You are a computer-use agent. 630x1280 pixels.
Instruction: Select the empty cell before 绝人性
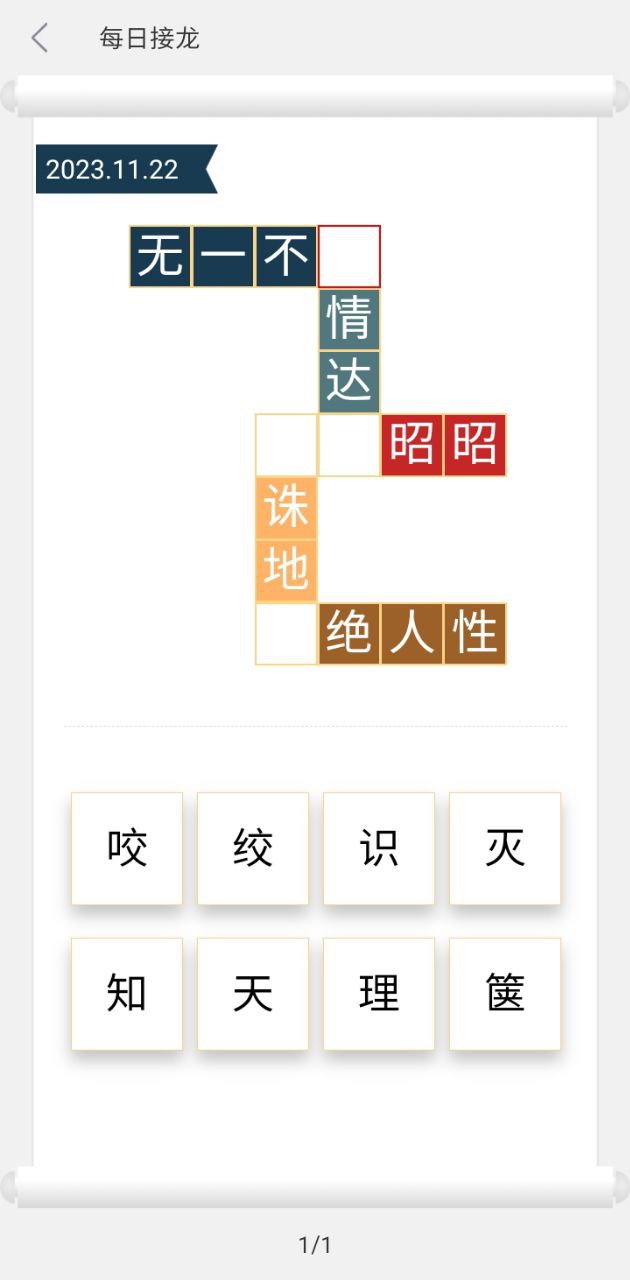[286, 634]
